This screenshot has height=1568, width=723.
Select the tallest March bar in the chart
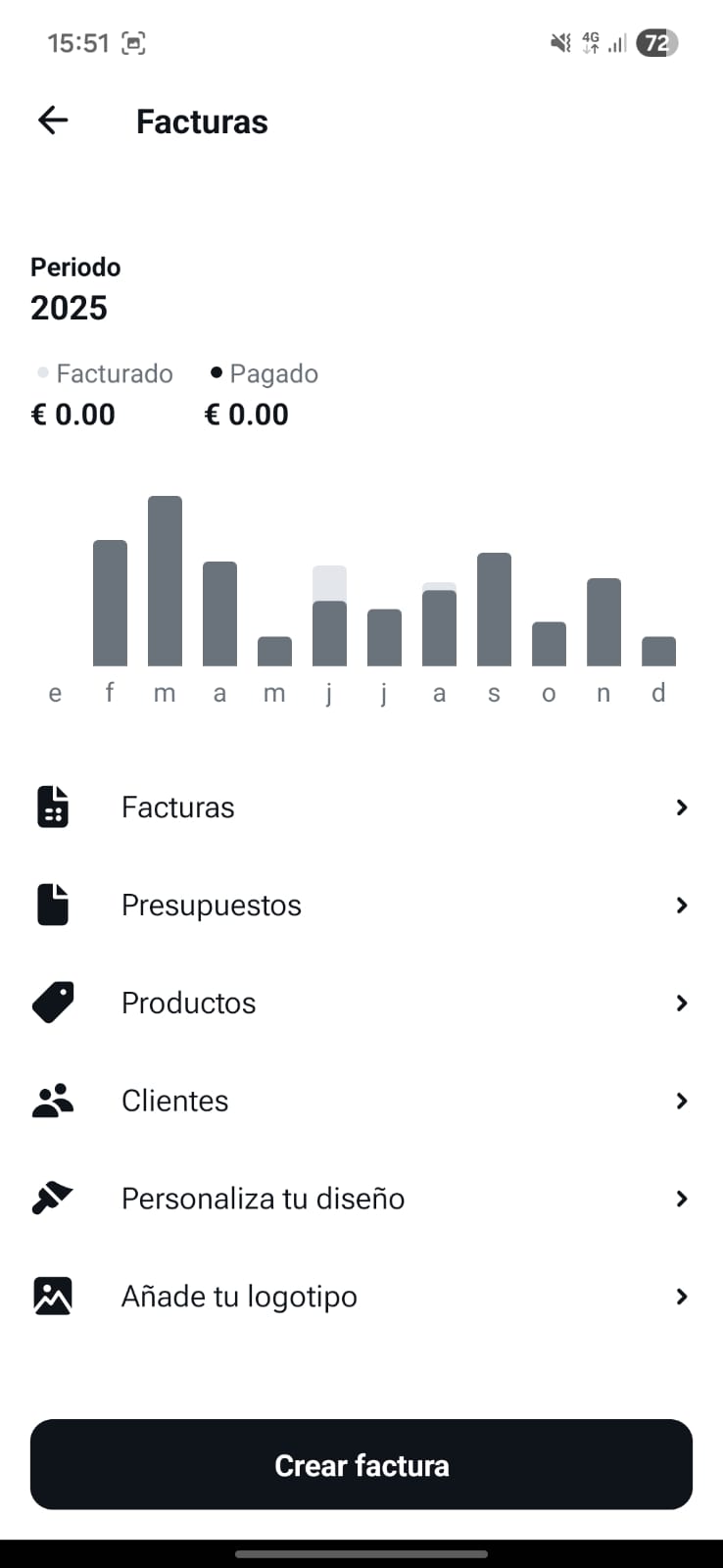tap(165, 578)
